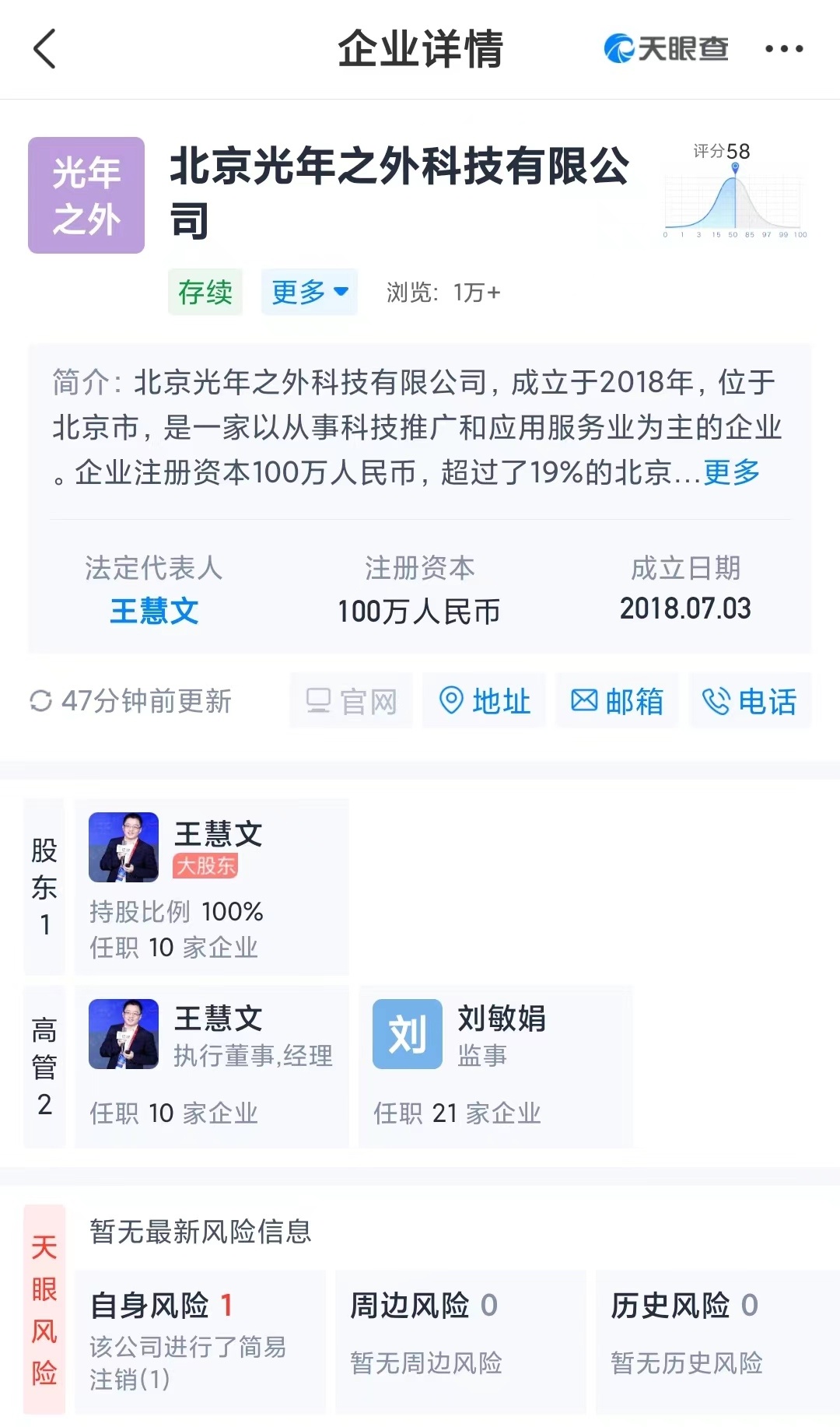Open the 周边风险 risk card
The width and height of the screenshot is (840, 1427).
click(460, 1341)
